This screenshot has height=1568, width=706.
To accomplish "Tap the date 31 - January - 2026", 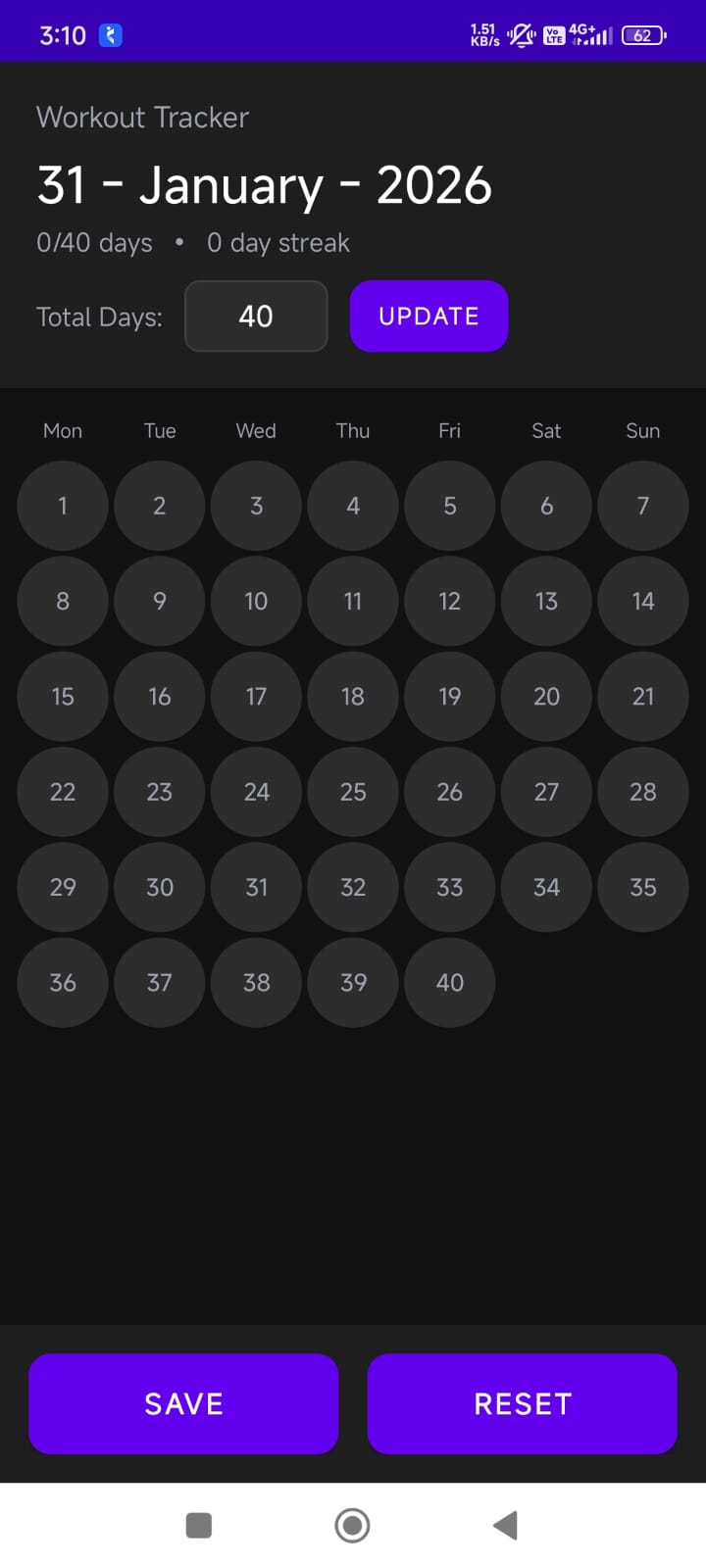I will coord(263,184).
